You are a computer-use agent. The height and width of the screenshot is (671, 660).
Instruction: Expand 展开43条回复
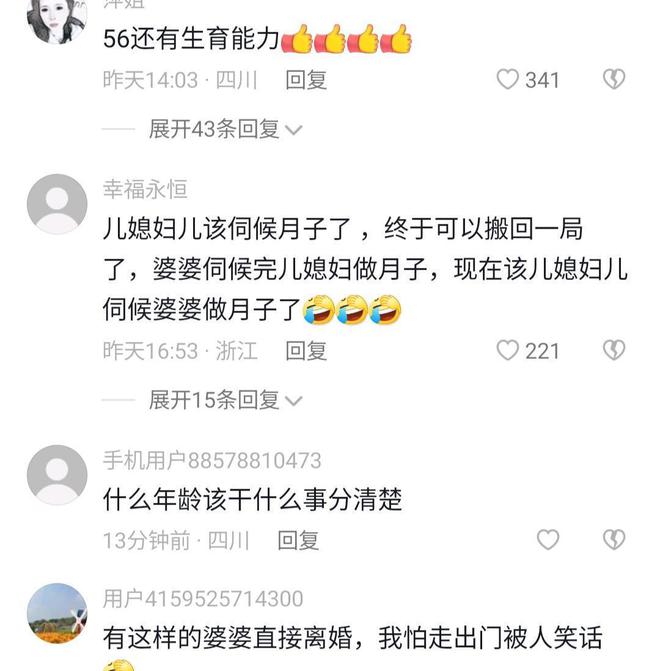click(225, 129)
